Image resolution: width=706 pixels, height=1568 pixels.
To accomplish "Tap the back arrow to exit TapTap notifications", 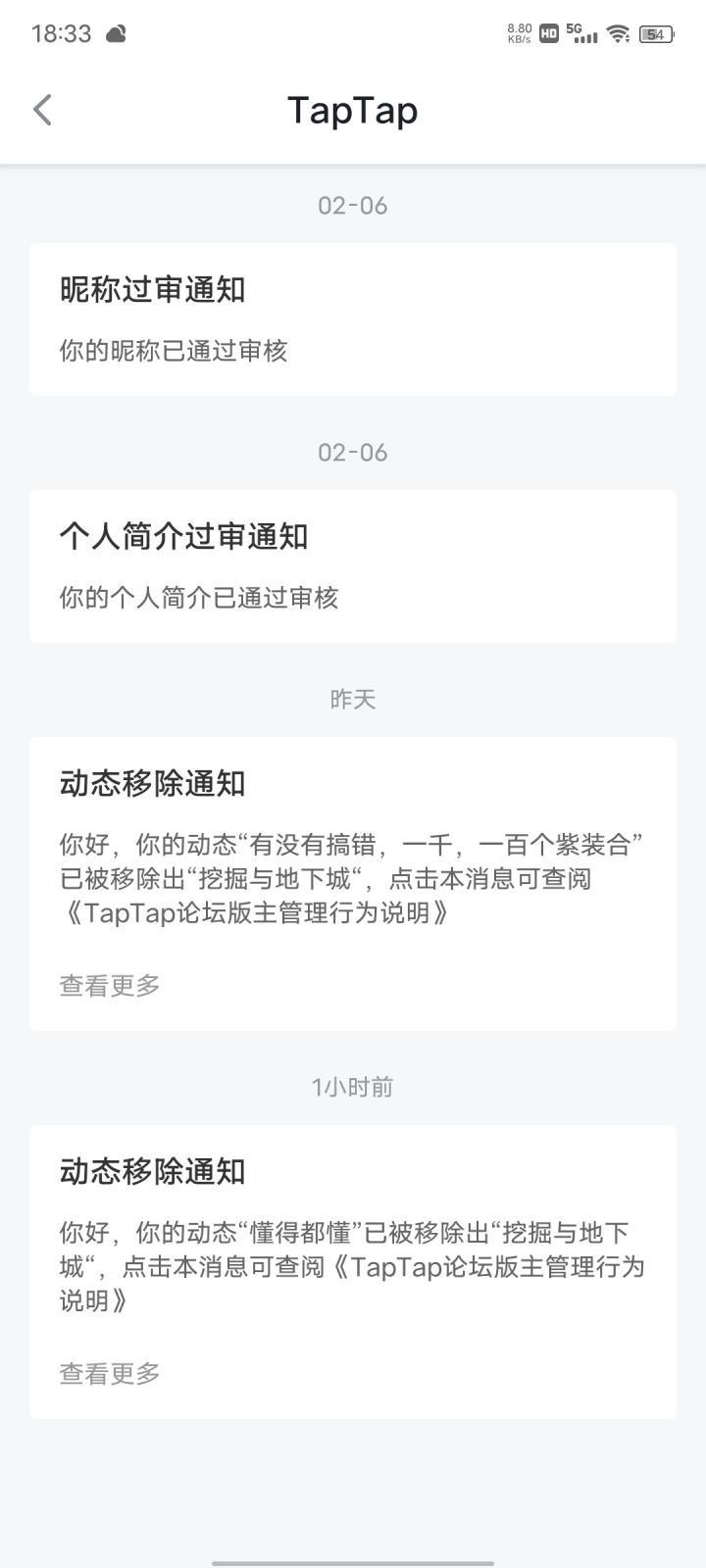I will coord(41,109).
